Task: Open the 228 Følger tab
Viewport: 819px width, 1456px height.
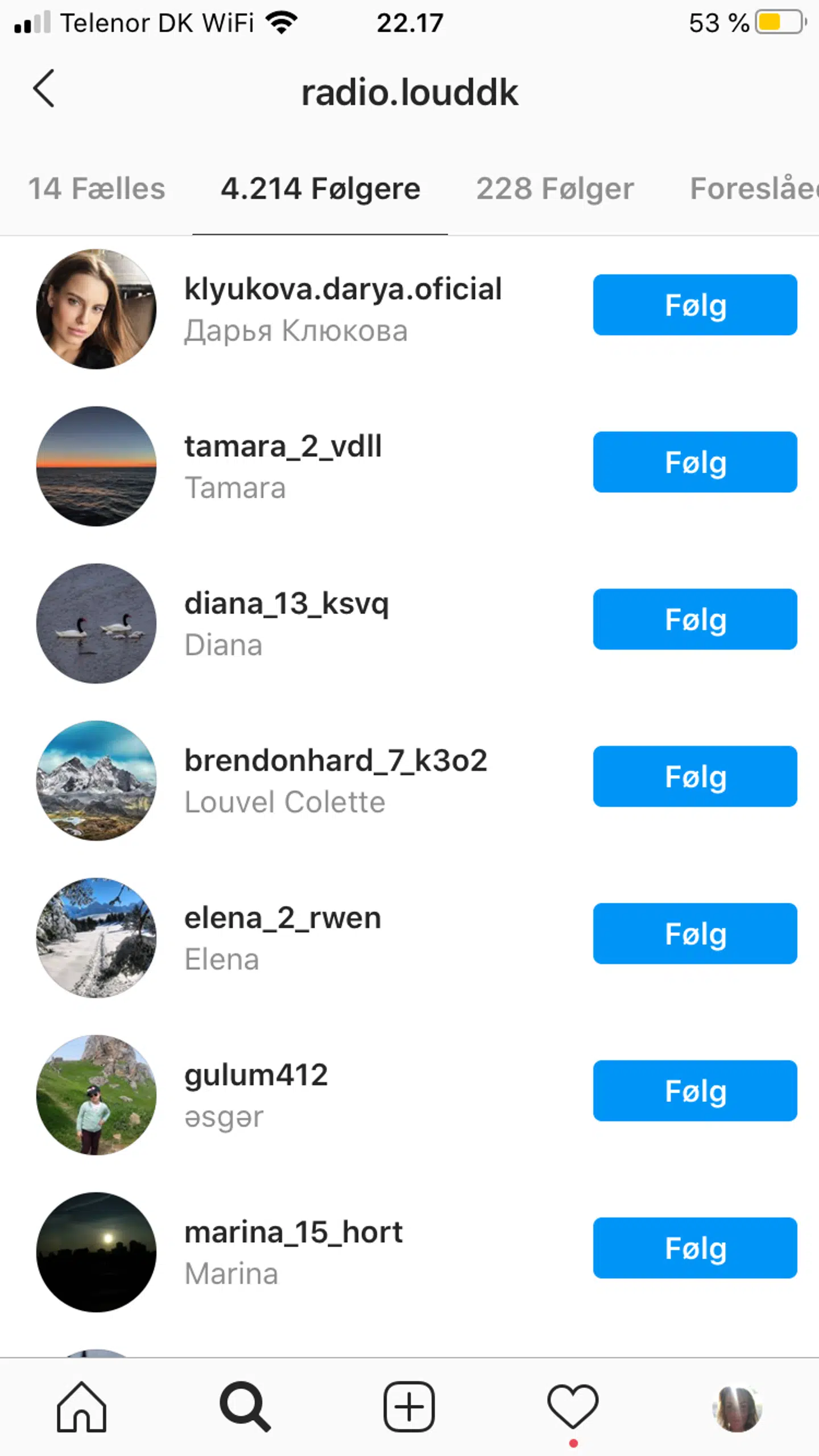Action: 555,189
